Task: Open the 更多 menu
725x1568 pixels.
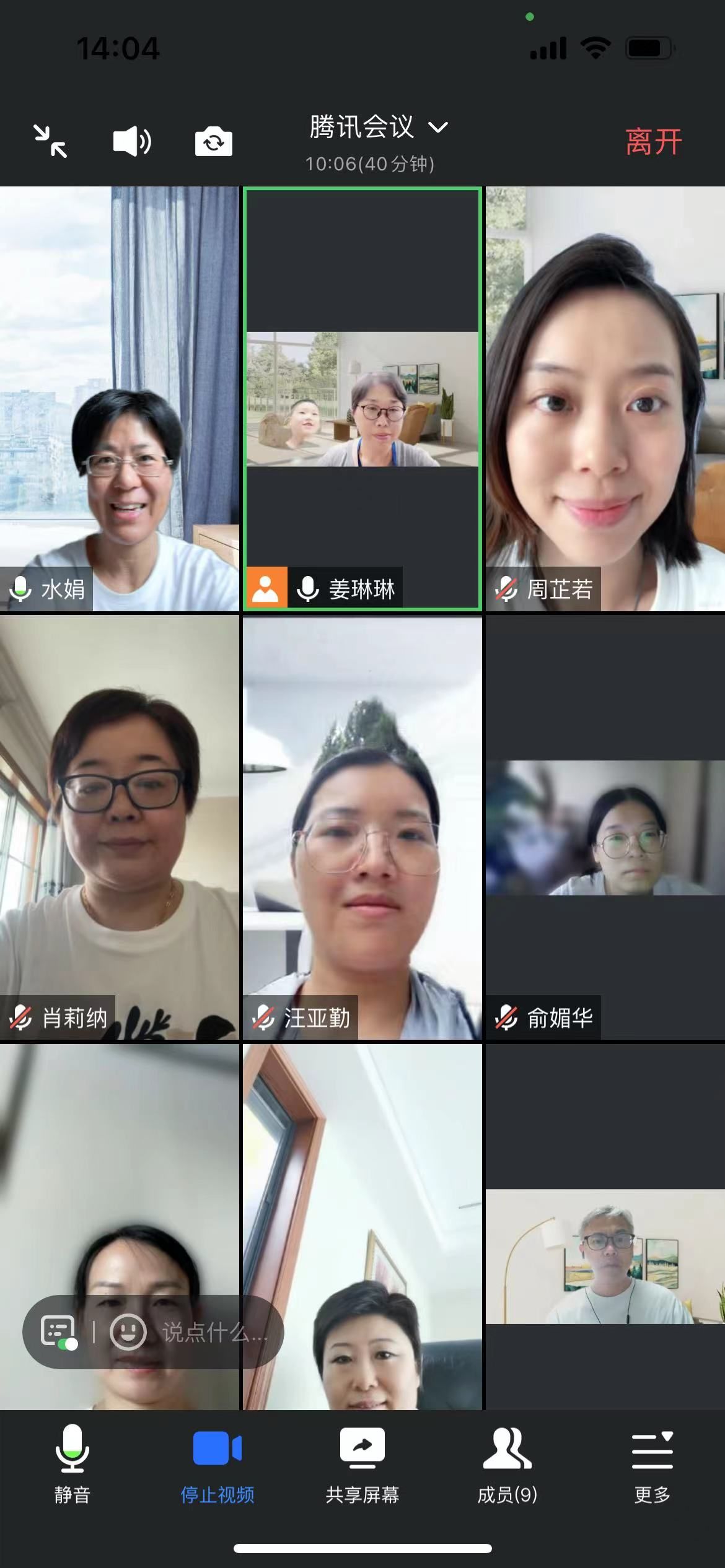Action: point(652,1466)
